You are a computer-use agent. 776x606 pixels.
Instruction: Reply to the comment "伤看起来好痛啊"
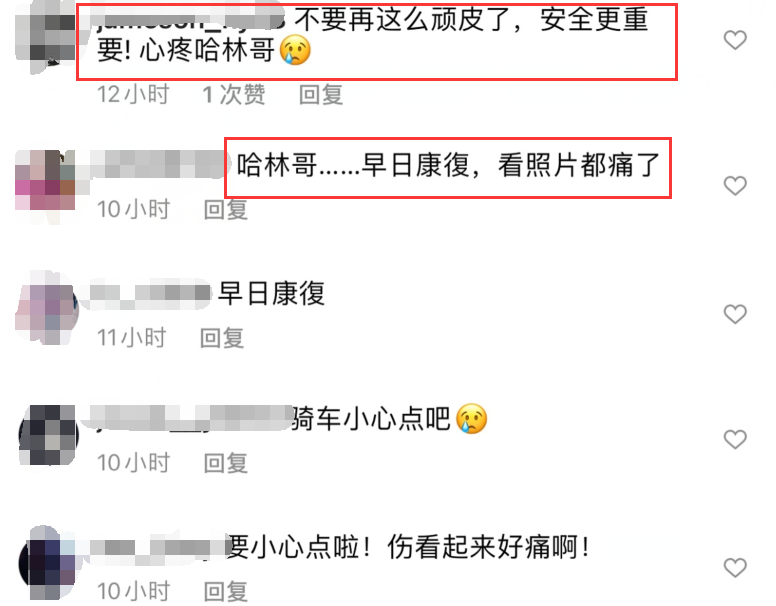[225, 590]
